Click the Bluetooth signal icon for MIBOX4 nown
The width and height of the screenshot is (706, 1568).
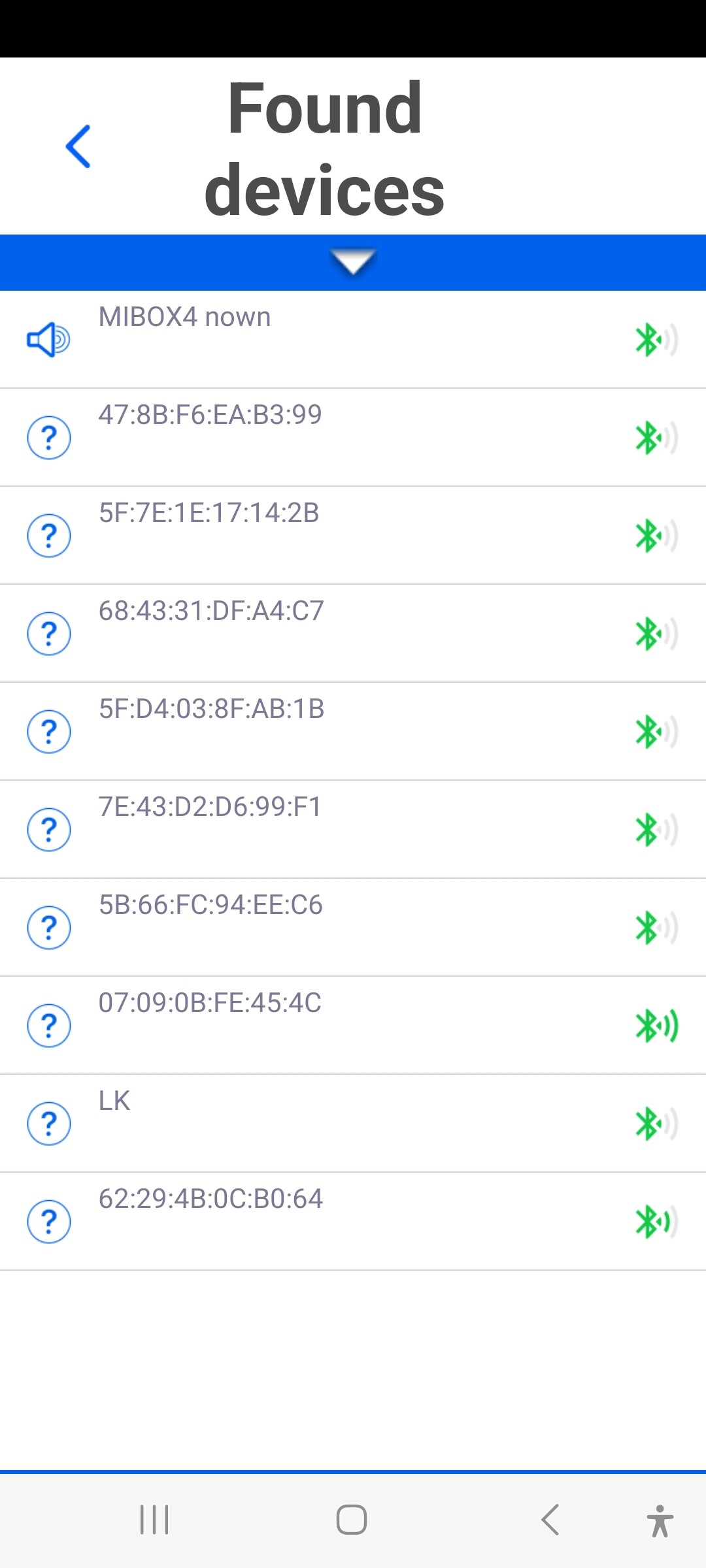point(656,339)
